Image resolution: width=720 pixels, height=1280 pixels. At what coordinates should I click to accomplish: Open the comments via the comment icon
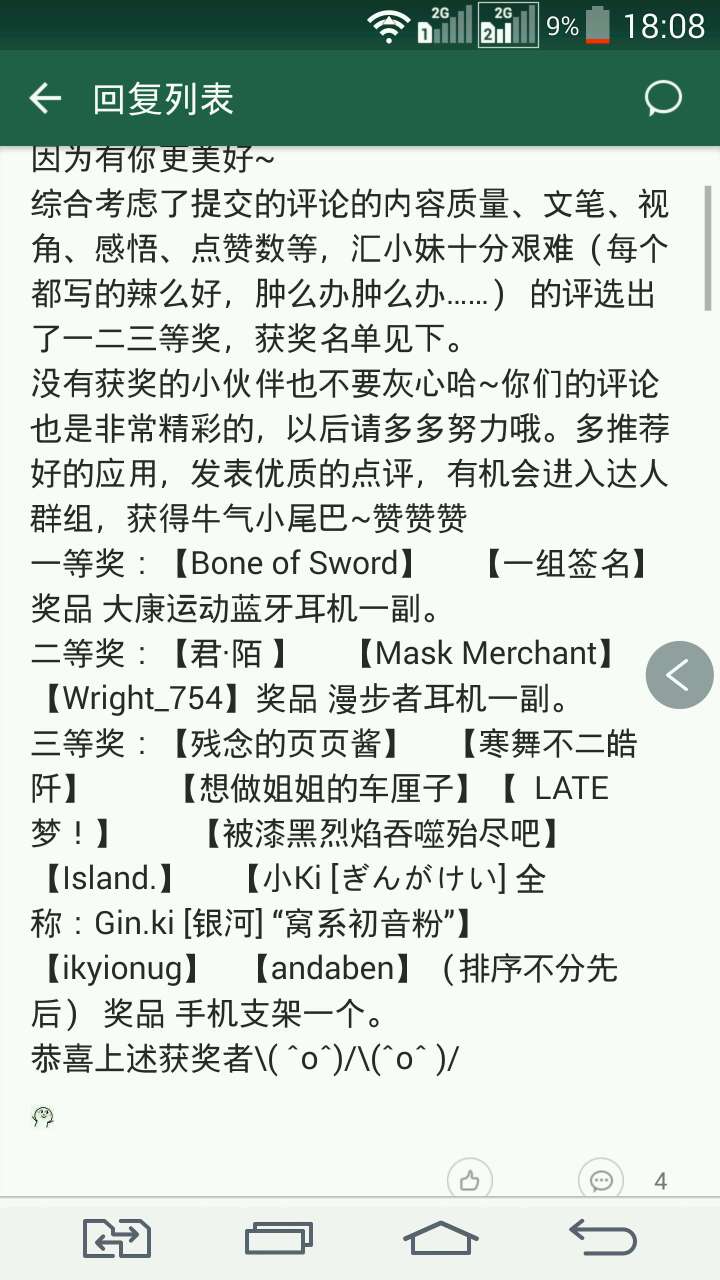tap(601, 1180)
